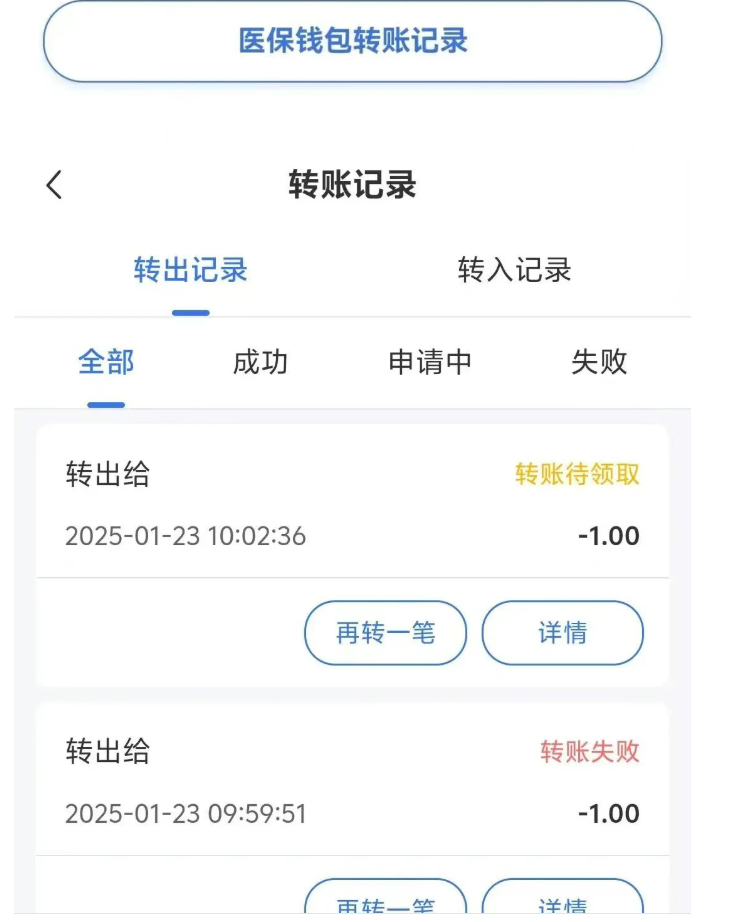Switch to the 转出记录 tab
This screenshot has height=922, width=733.
tap(190, 270)
